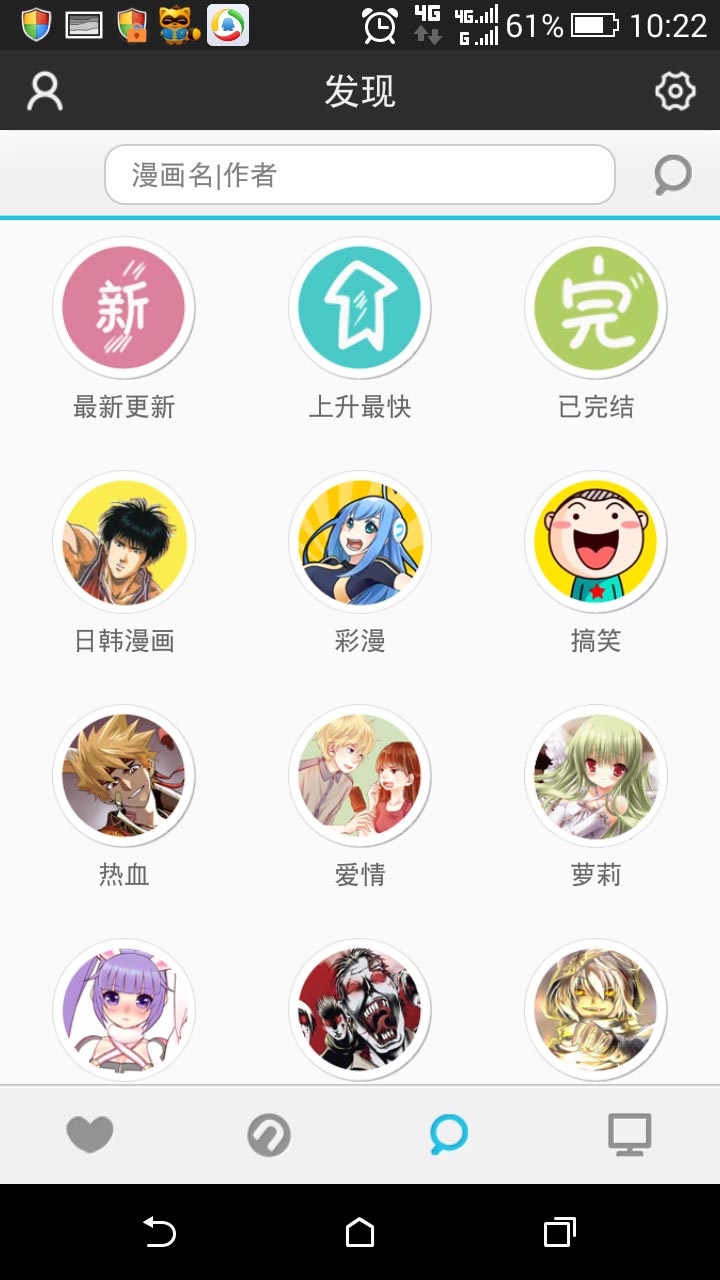The width and height of the screenshot is (720, 1280).
Task: Tap the 日韩漫画 Japan-Korea comics icon
Action: coord(124,541)
